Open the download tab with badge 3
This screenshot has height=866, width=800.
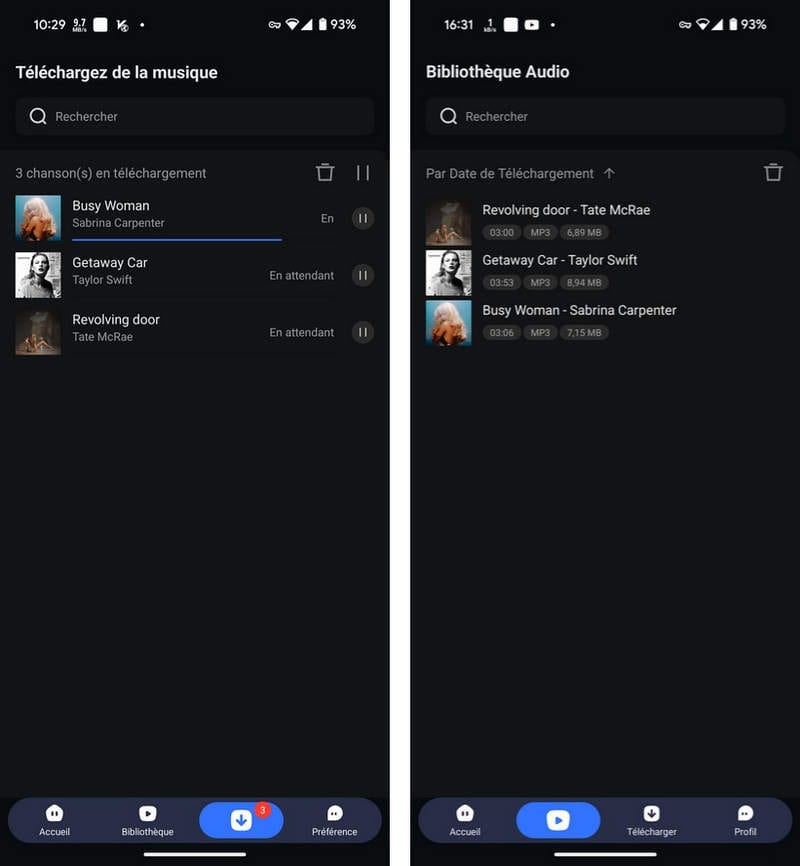(x=241, y=820)
